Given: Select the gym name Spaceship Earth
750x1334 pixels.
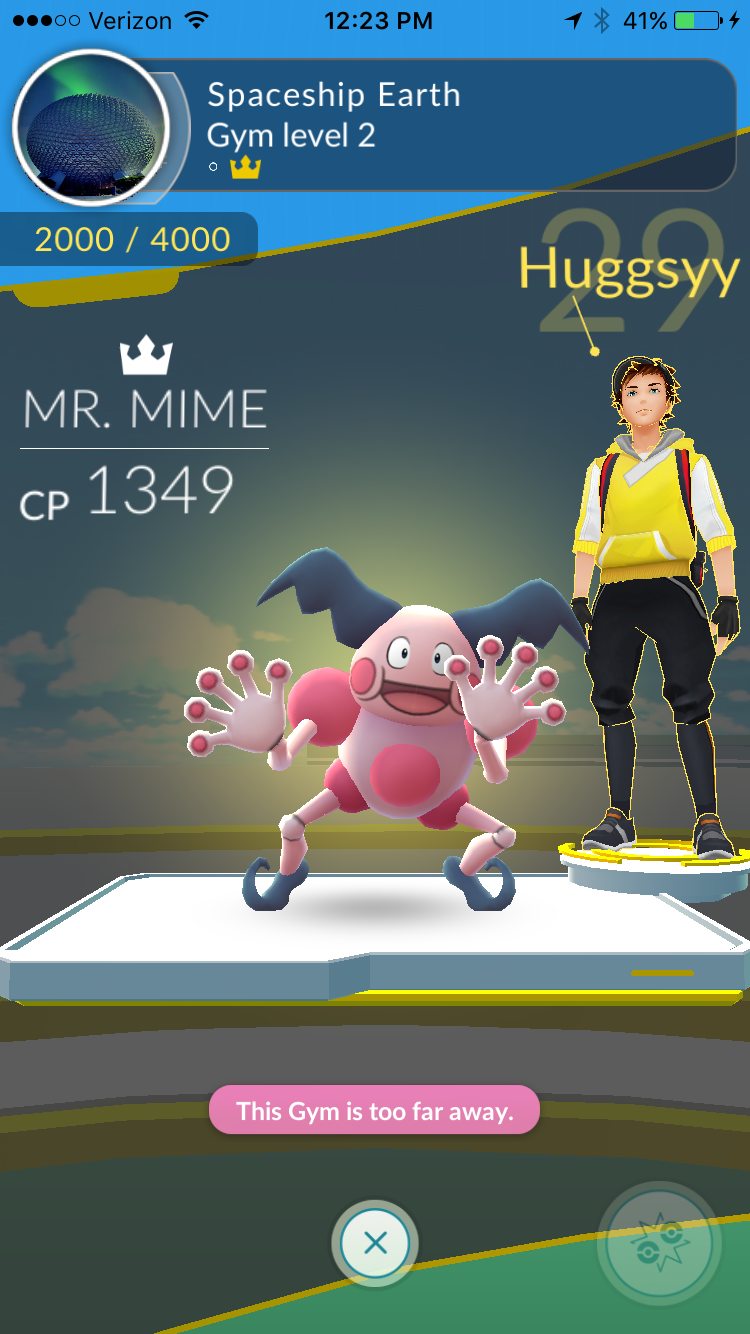Looking at the screenshot, I should pos(333,95).
